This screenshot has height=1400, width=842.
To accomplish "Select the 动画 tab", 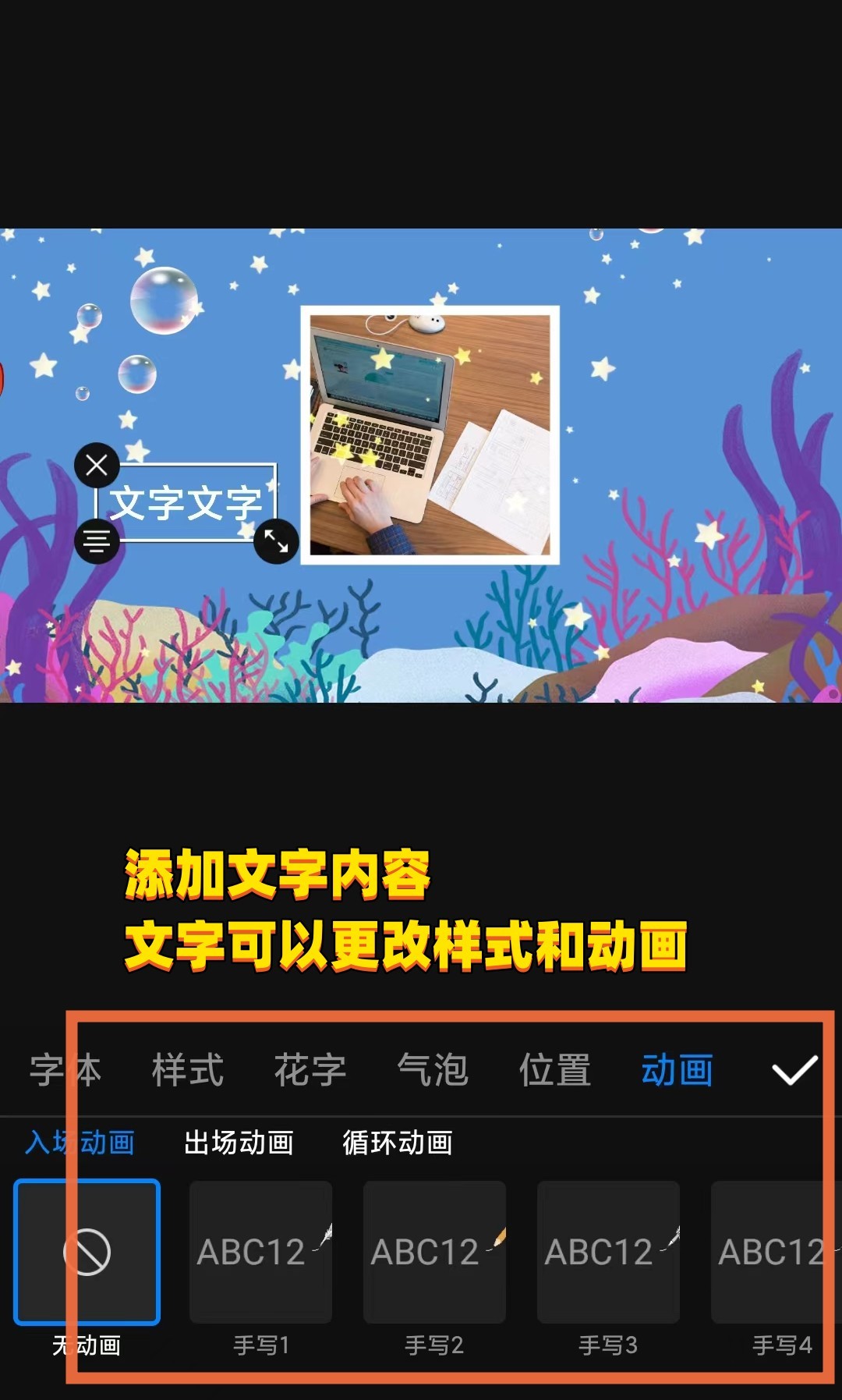I will point(677,1070).
